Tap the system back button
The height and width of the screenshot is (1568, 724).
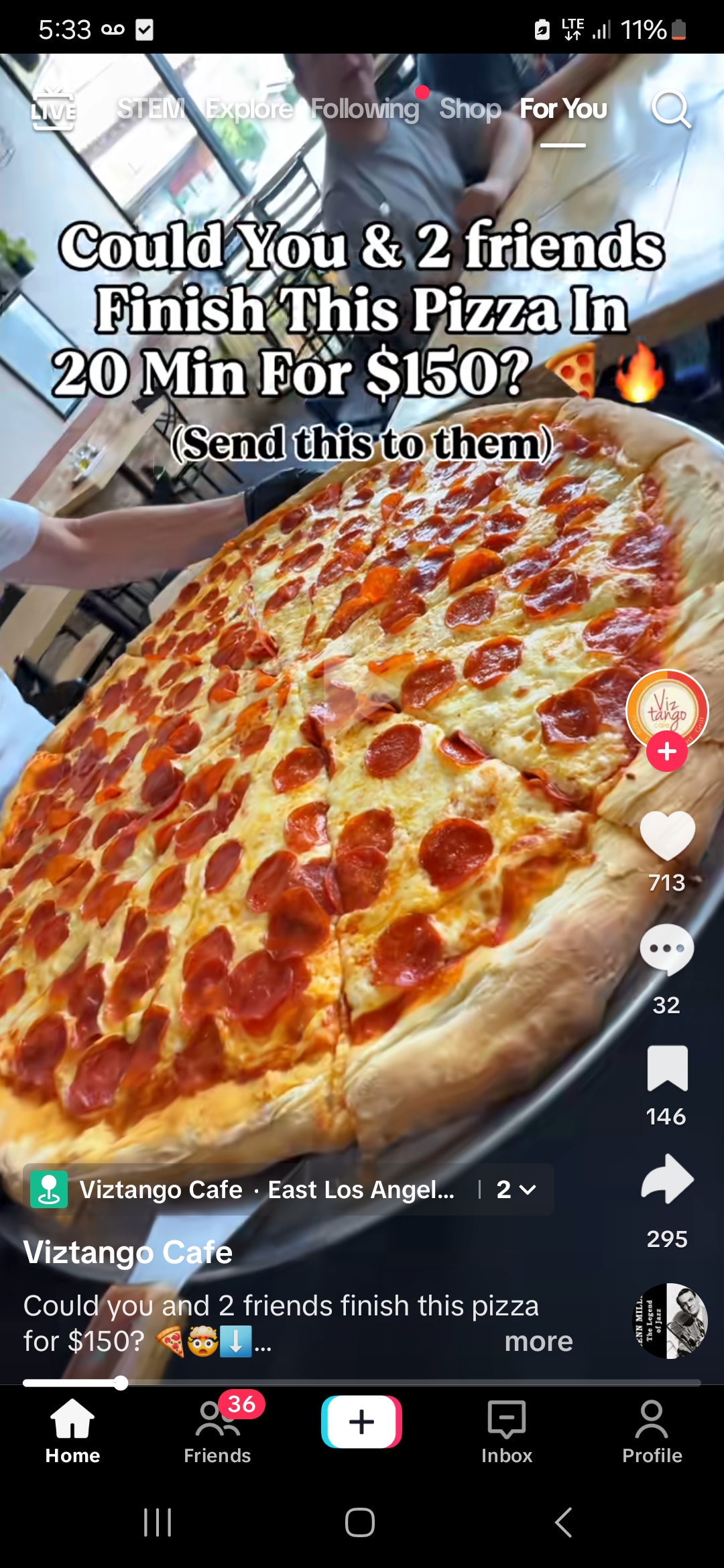point(564,1522)
